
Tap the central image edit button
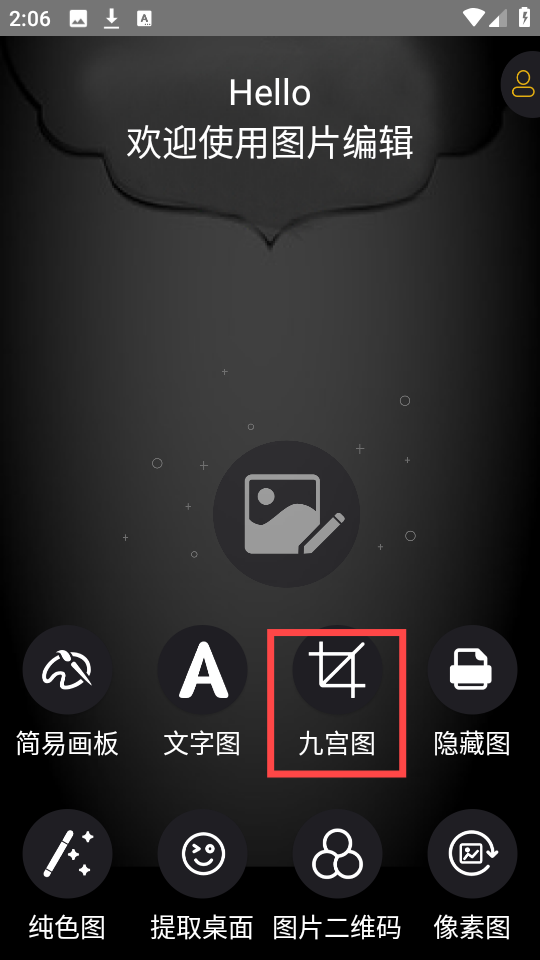[x=287, y=514]
